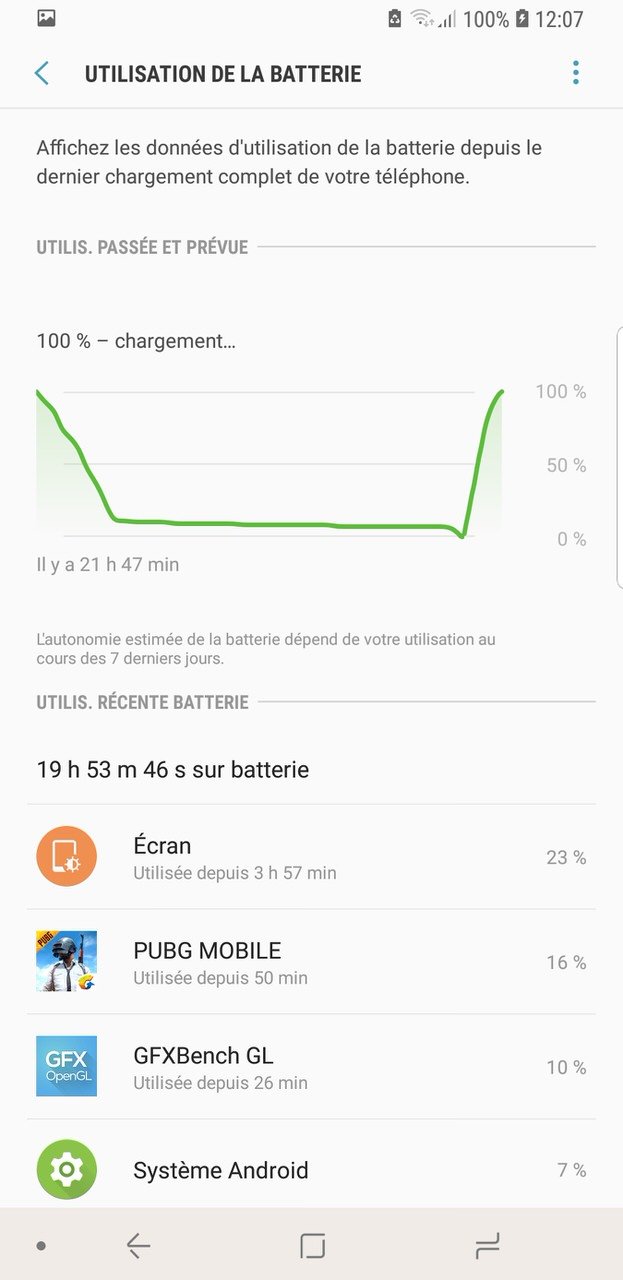Show recent apps from navigation bar

[487, 1245]
